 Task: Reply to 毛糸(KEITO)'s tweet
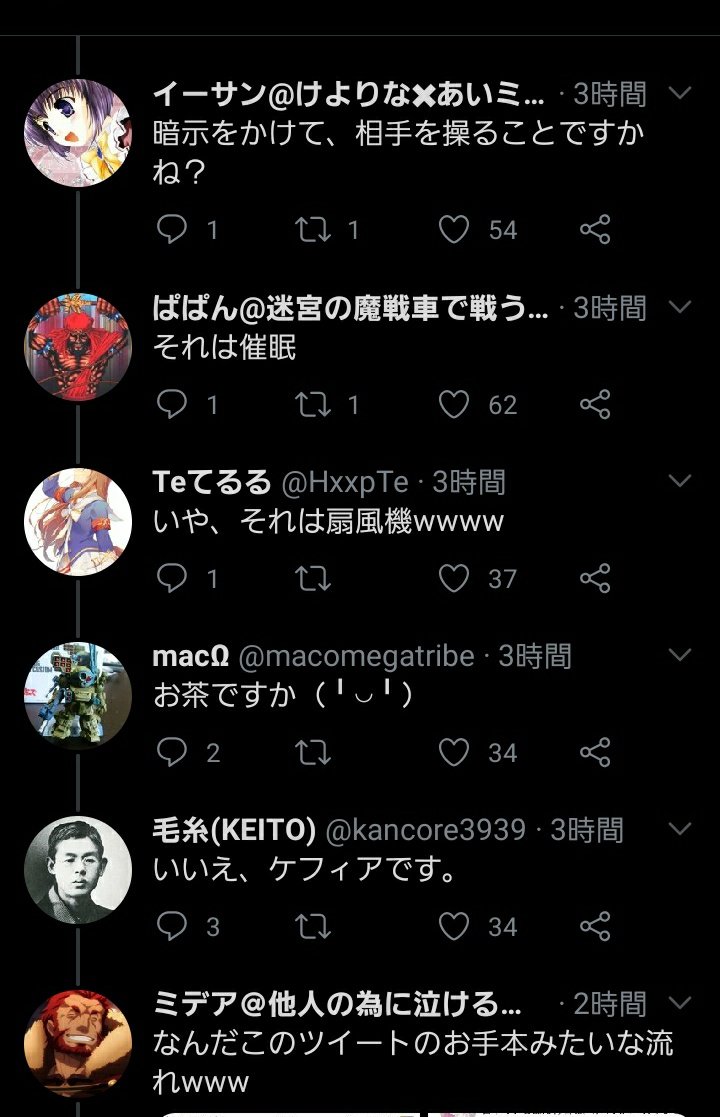click(x=172, y=926)
